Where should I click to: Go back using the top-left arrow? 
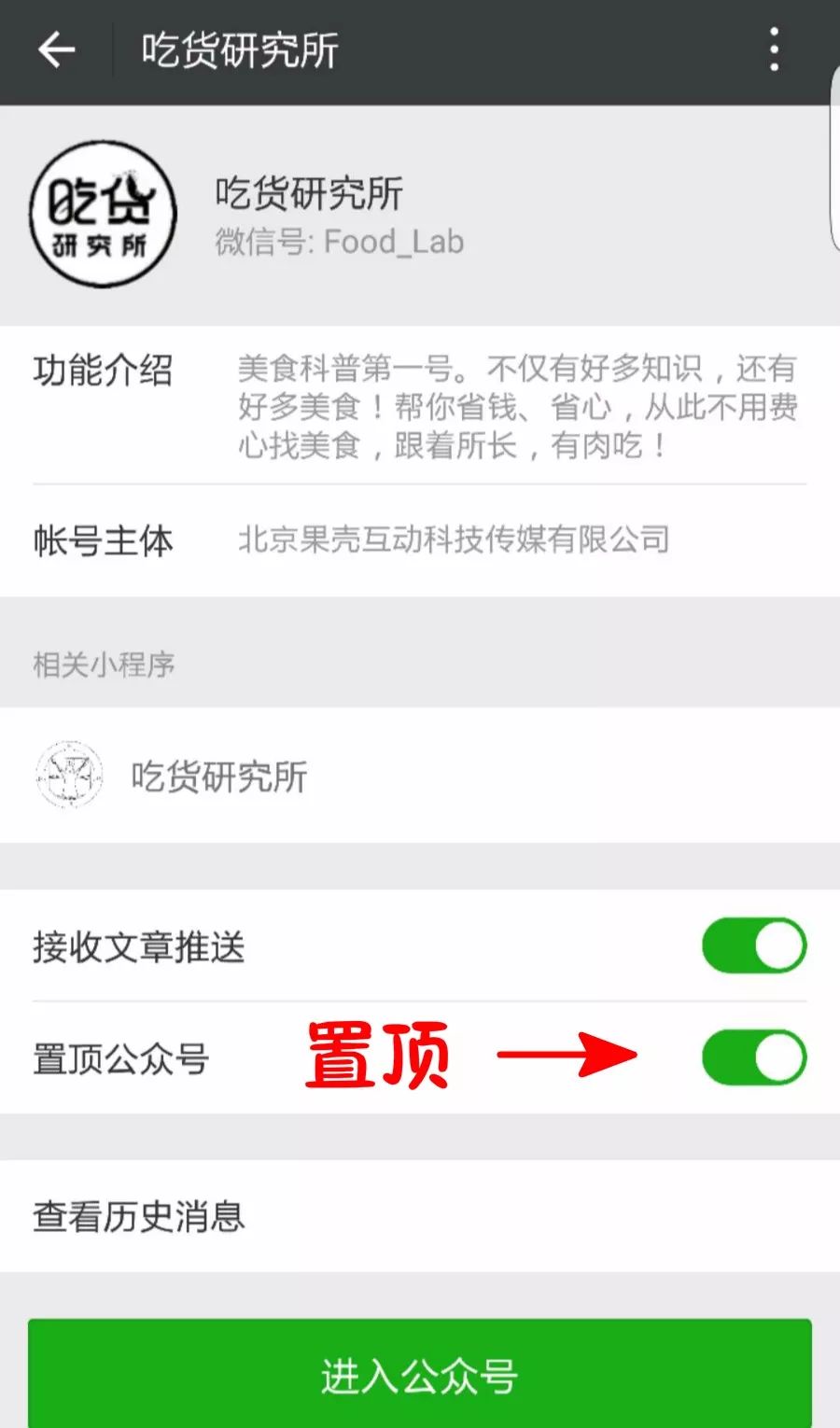coord(56,49)
